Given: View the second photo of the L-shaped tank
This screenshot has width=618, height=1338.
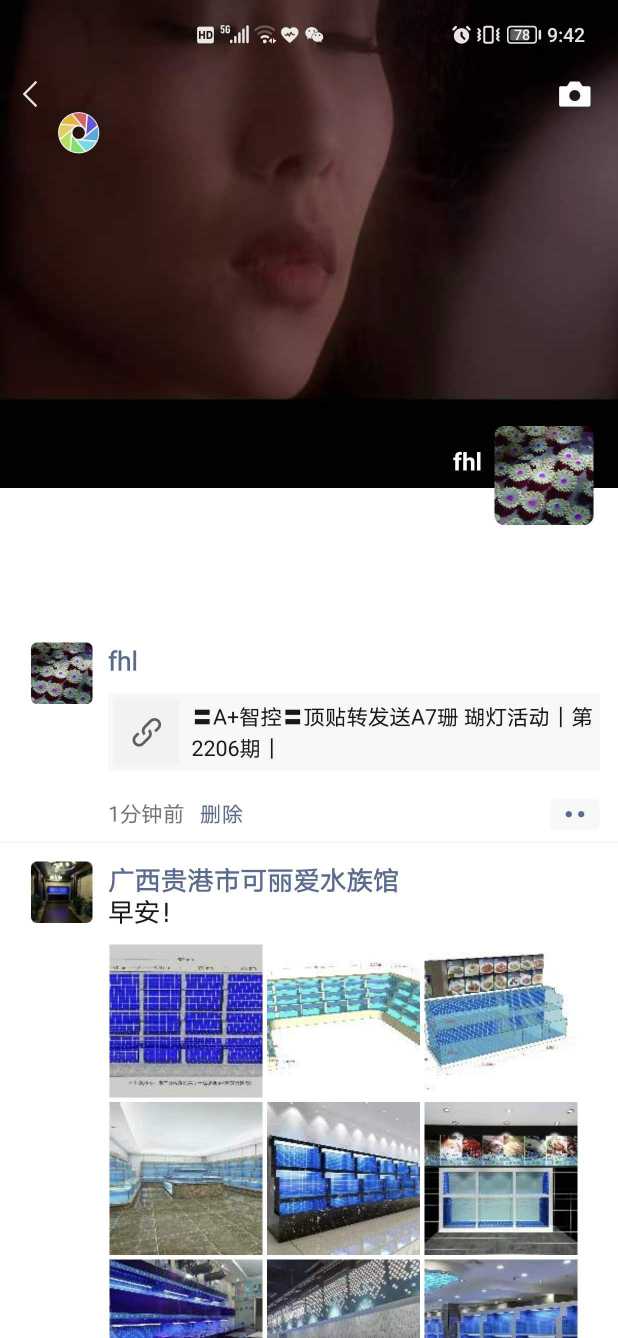Looking at the screenshot, I should 343,1020.
